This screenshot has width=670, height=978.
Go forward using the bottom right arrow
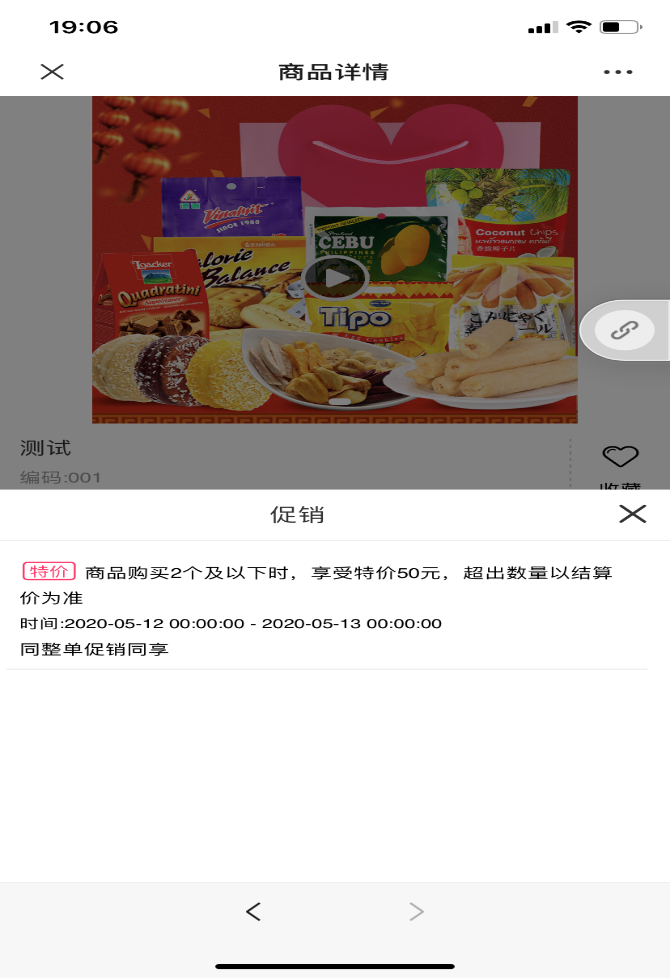tap(417, 911)
